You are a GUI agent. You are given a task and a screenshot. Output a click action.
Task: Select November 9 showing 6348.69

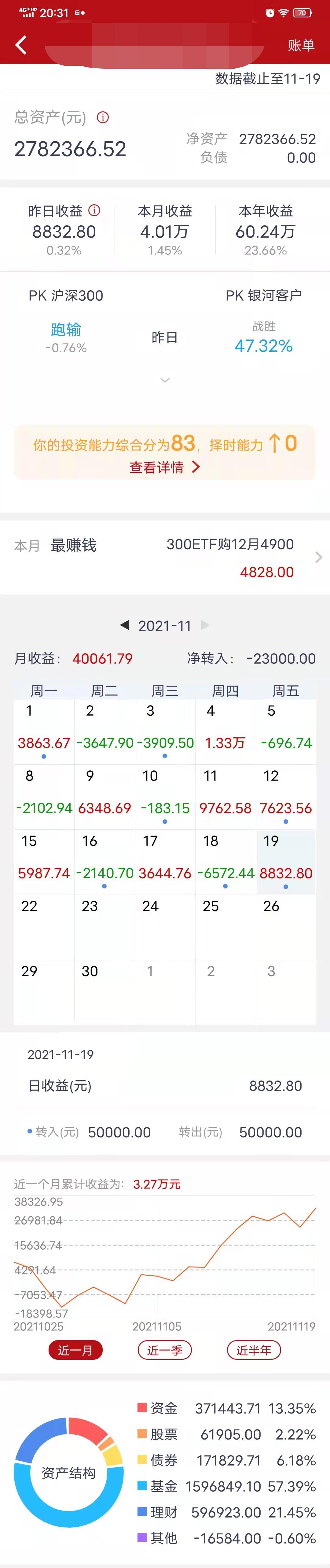[105, 796]
